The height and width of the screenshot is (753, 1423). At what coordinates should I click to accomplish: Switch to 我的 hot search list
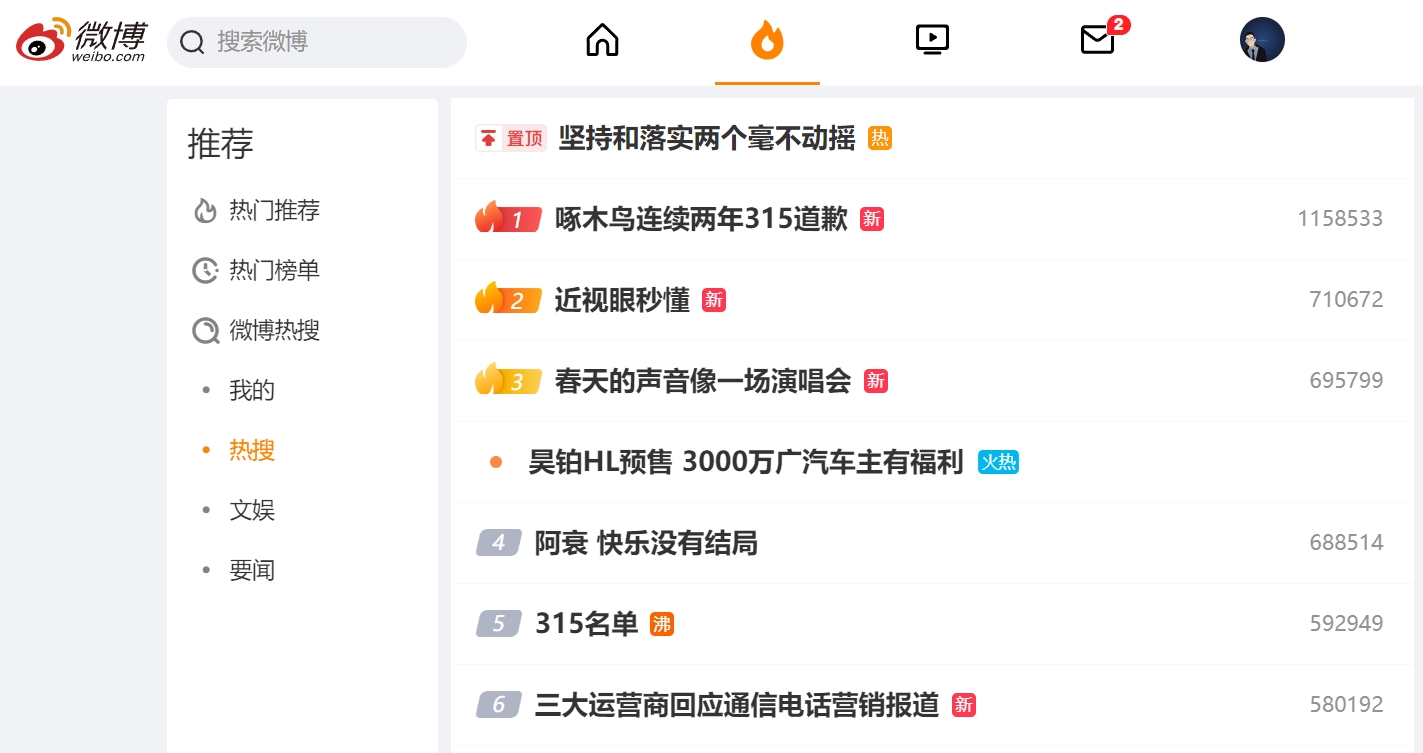point(252,391)
